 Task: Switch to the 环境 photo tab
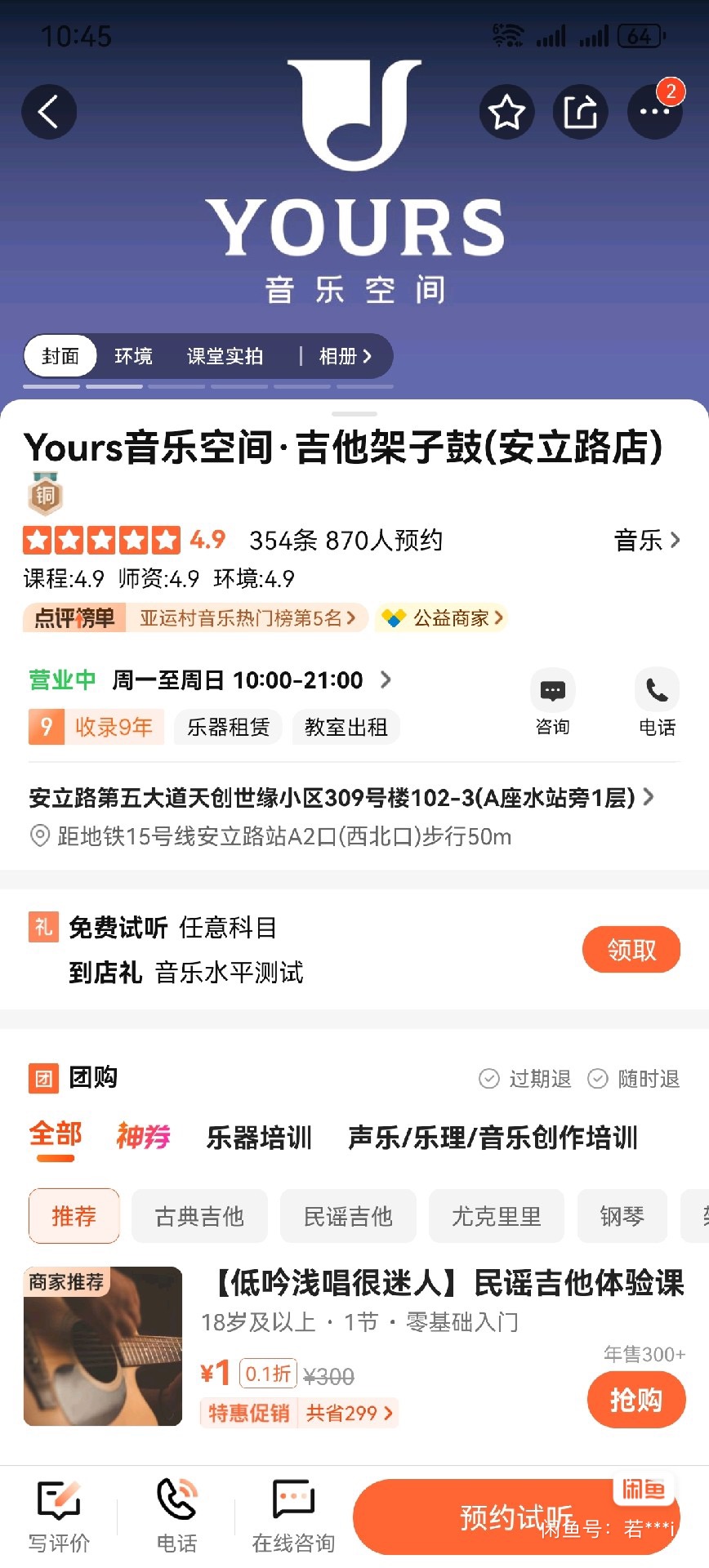click(x=132, y=356)
